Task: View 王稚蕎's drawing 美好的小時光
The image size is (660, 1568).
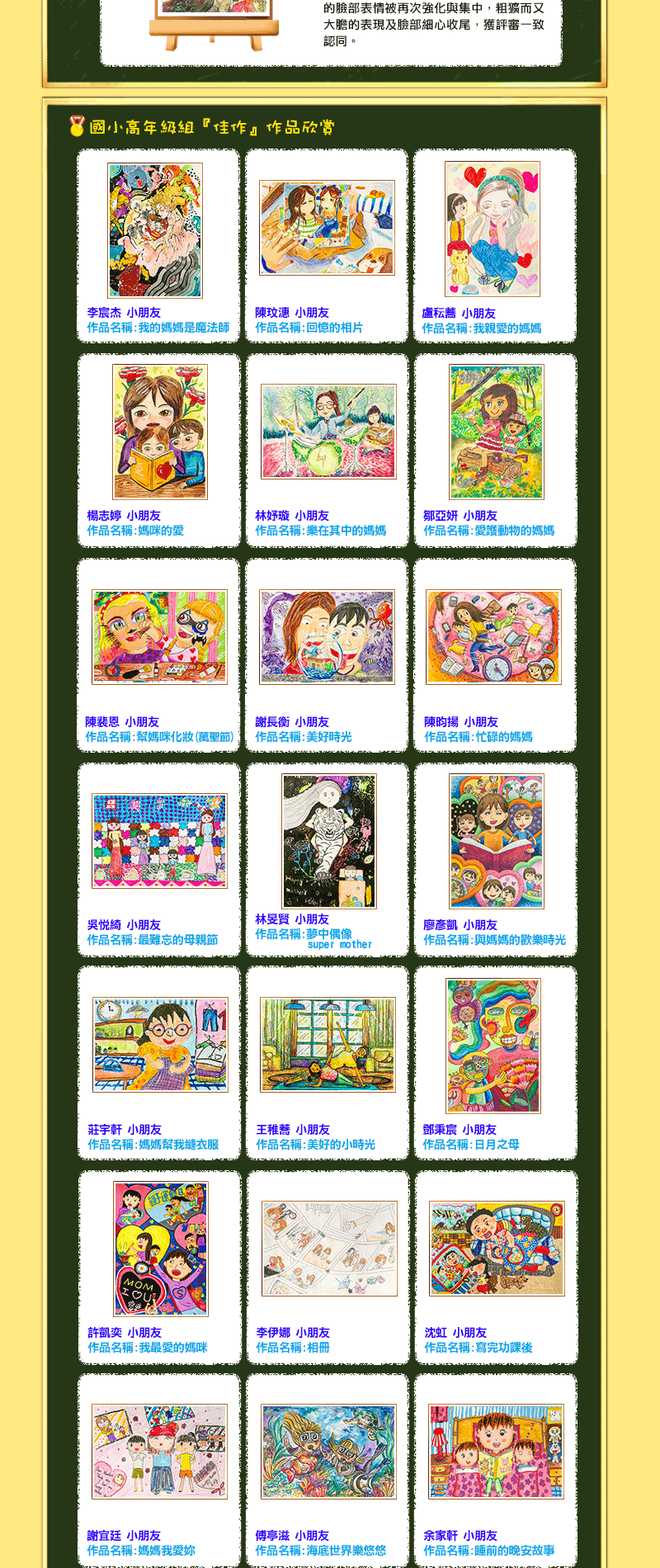Action: [328, 1044]
